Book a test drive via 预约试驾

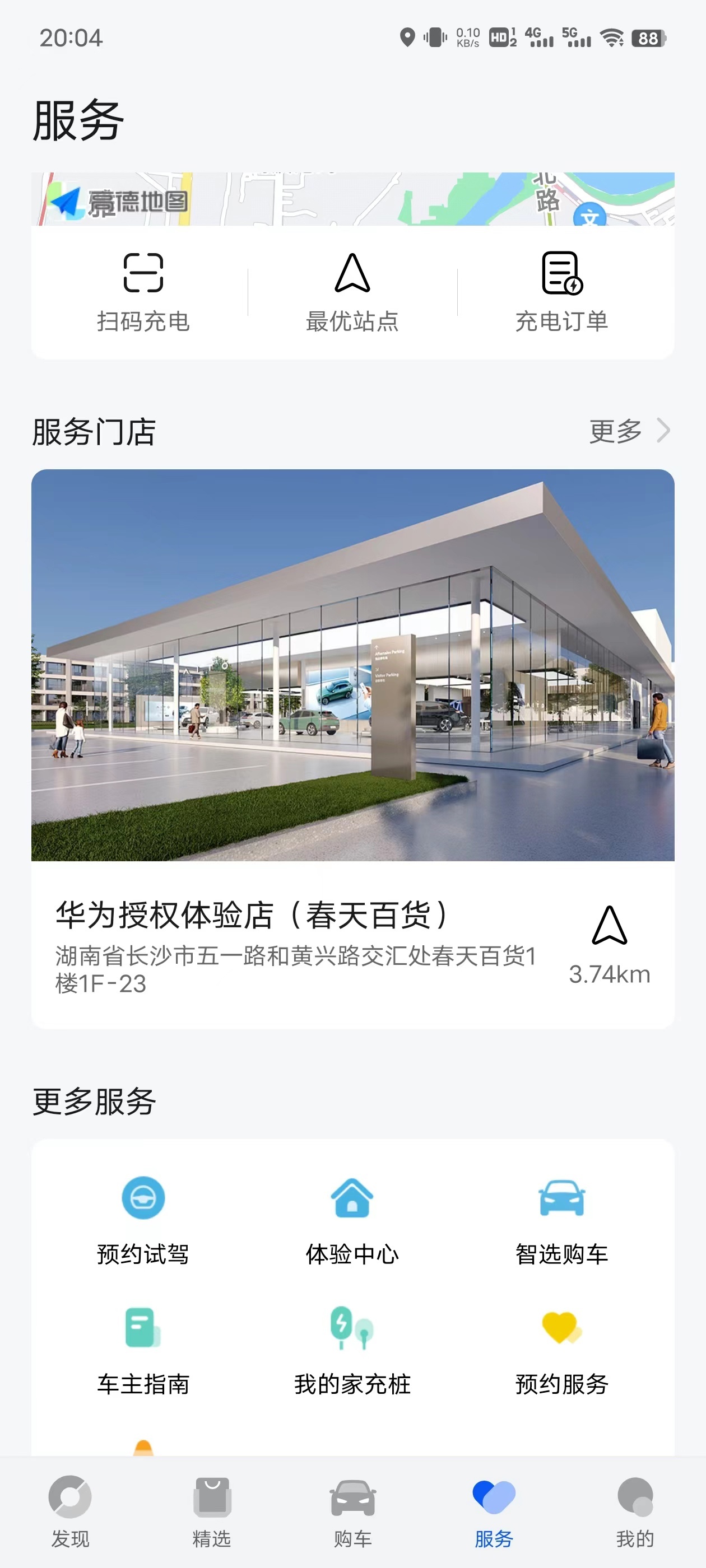[x=143, y=1220]
